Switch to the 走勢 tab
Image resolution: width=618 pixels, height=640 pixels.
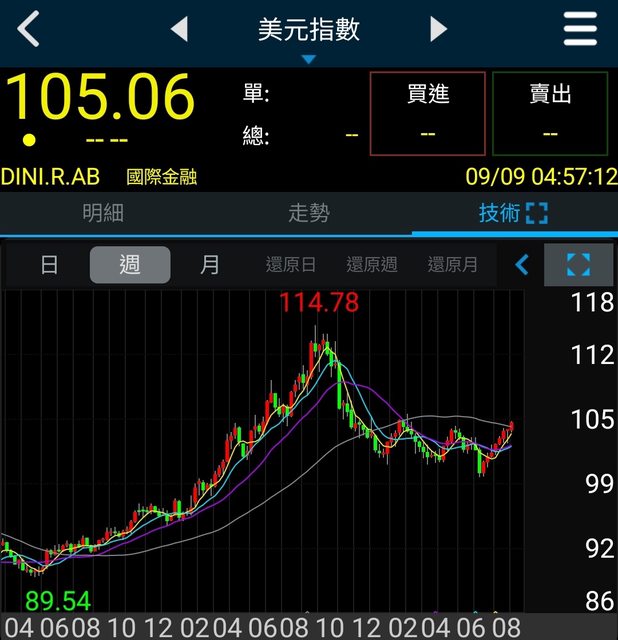[x=309, y=213]
